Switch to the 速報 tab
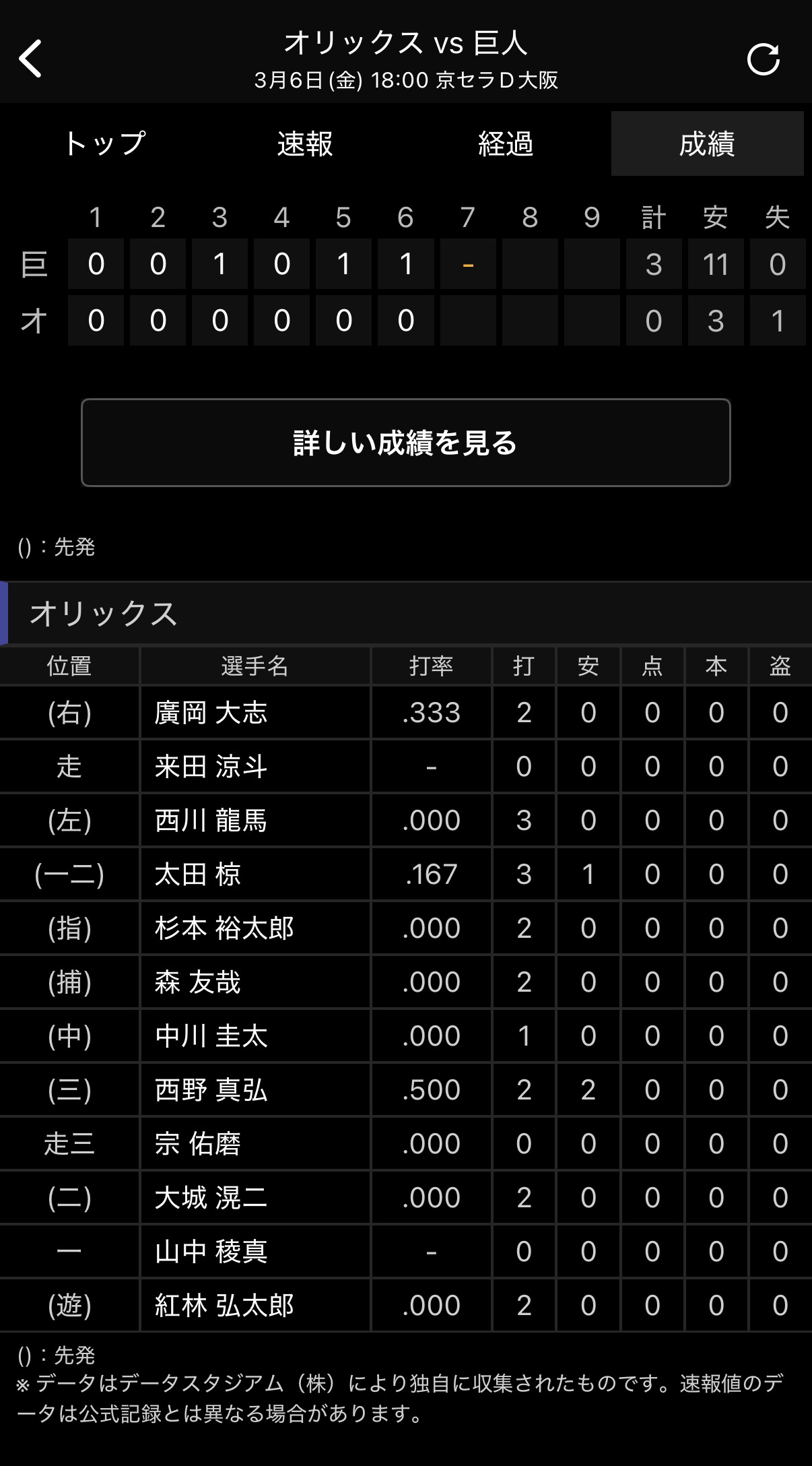The width and height of the screenshot is (812, 1466). point(305,144)
